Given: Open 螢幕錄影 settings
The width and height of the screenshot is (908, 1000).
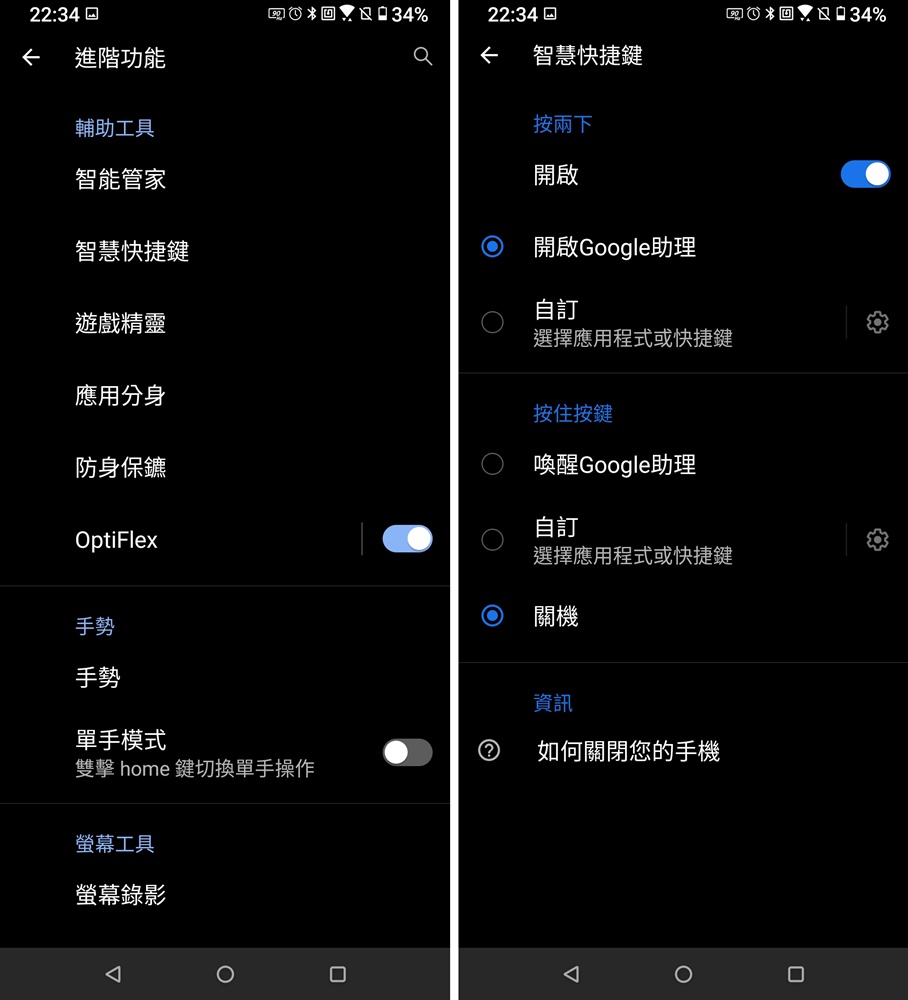Looking at the screenshot, I should pyautogui.click(x=121, y=895).
